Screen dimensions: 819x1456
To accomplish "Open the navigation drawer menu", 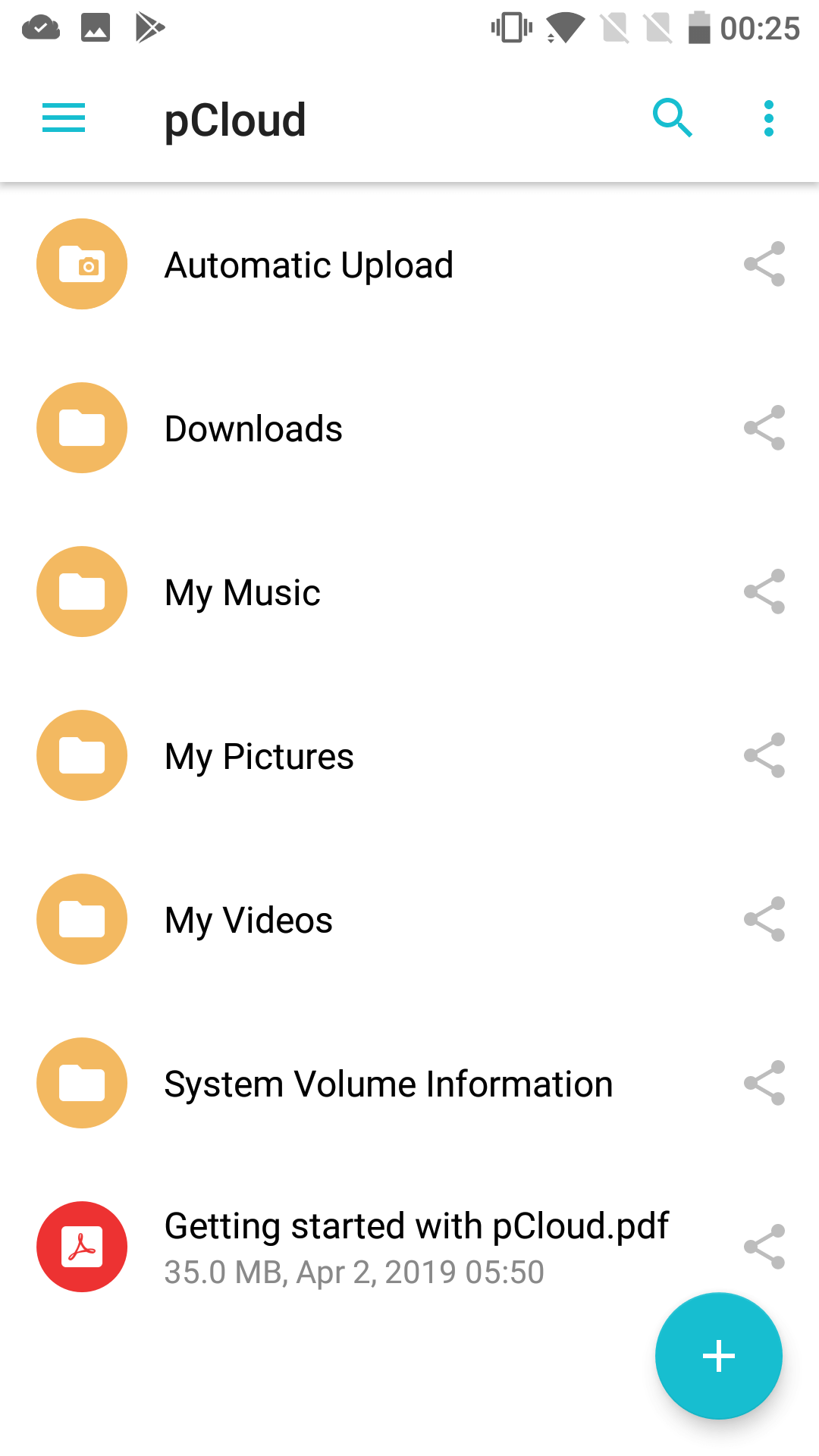I will pos(64,118).
